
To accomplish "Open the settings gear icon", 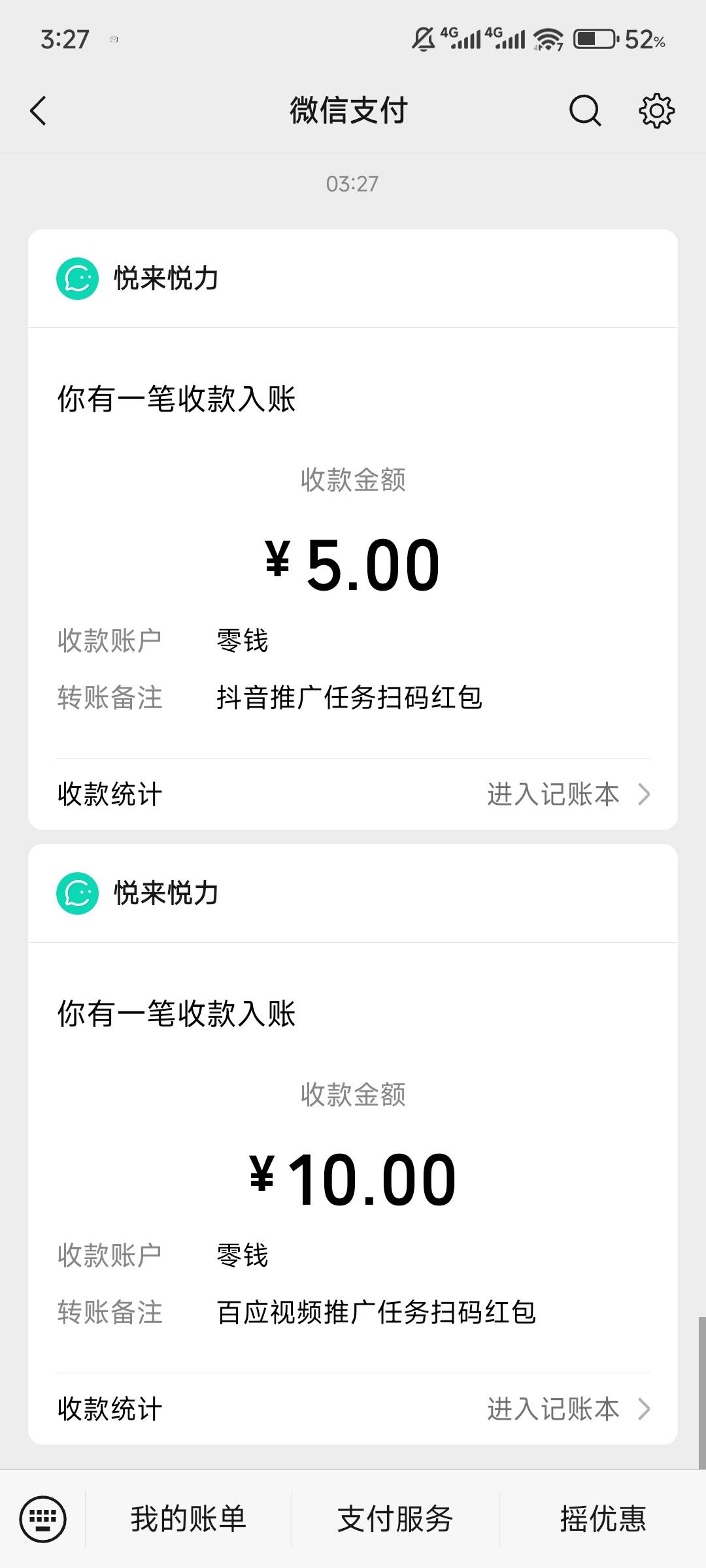I will tap(656, 110).
